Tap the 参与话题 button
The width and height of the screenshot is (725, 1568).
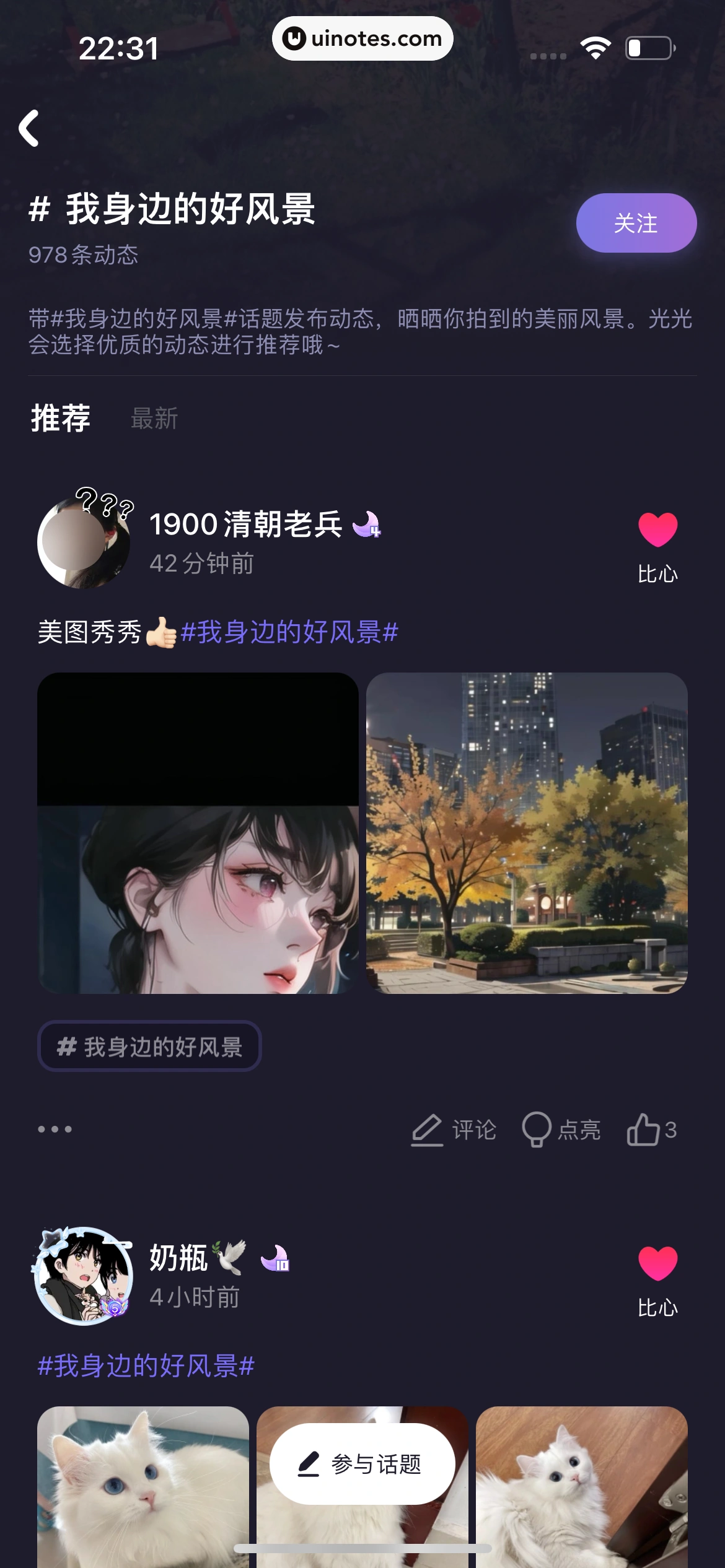pyautogui.click(x=362, y=1463)
